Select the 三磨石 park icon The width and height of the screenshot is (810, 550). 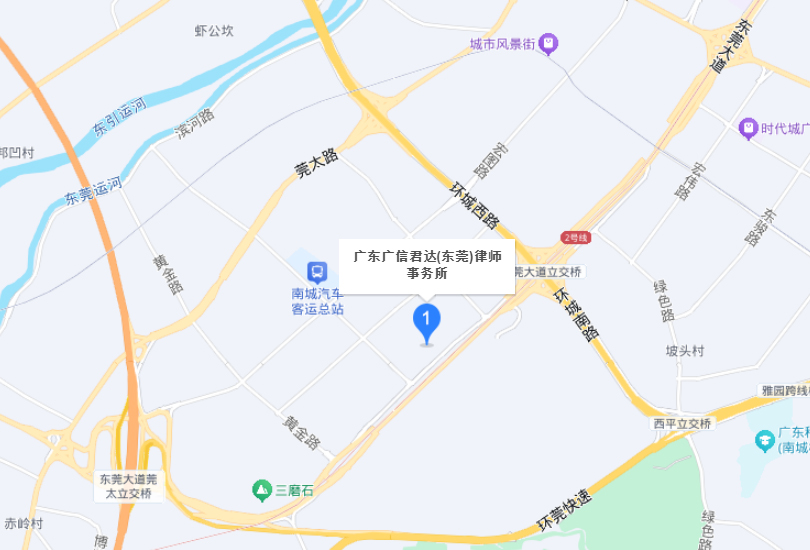click(261, 490)
